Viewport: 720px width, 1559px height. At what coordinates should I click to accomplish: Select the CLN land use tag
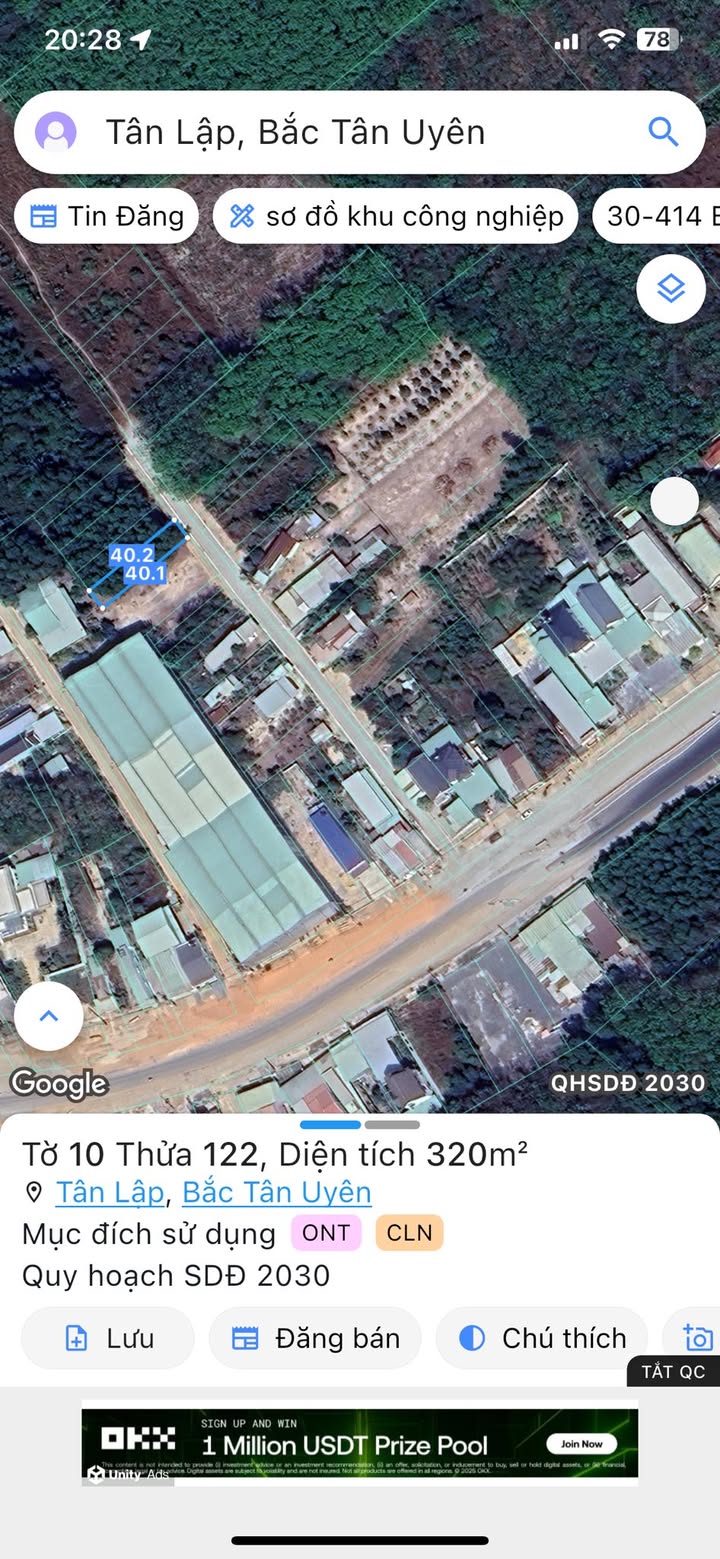409,1233
